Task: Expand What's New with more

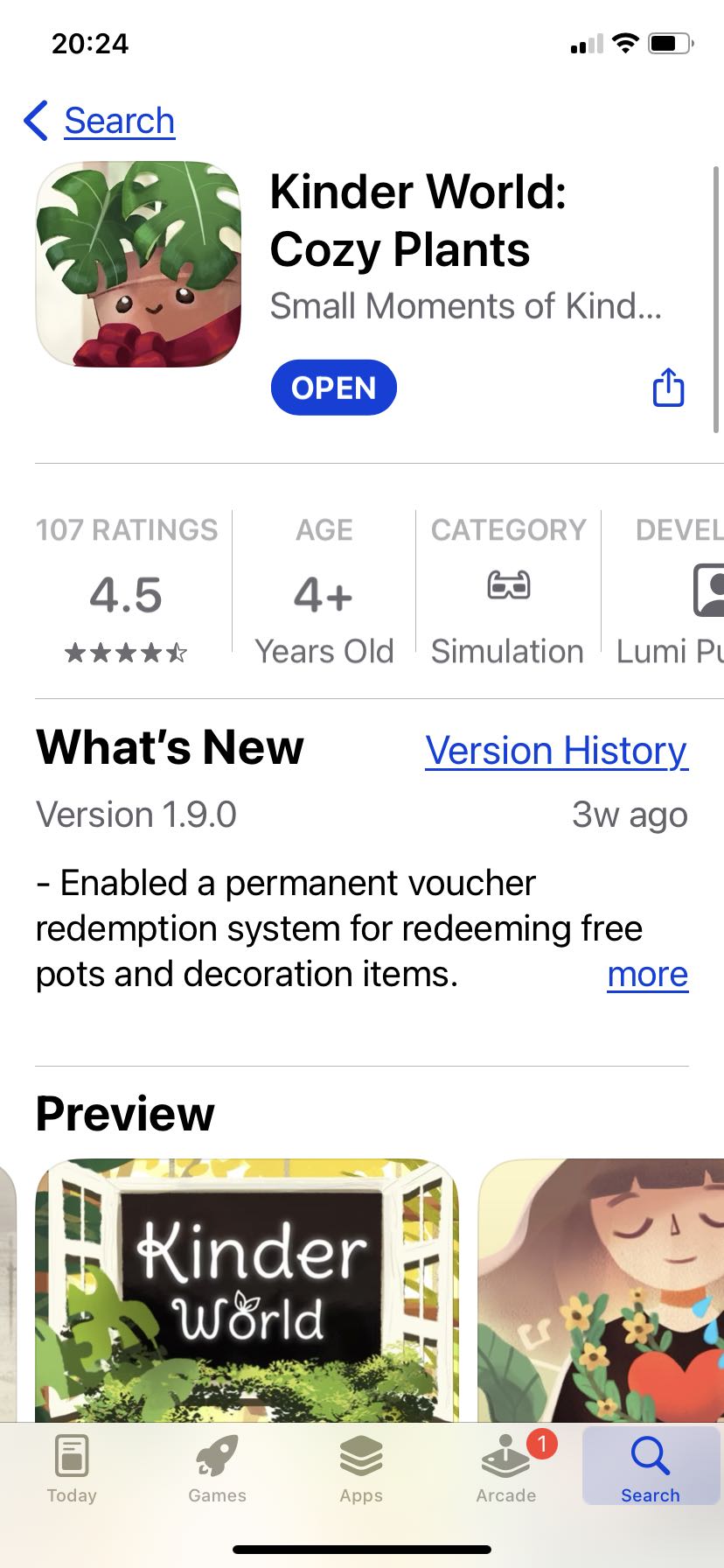Action: pos(647,974)
